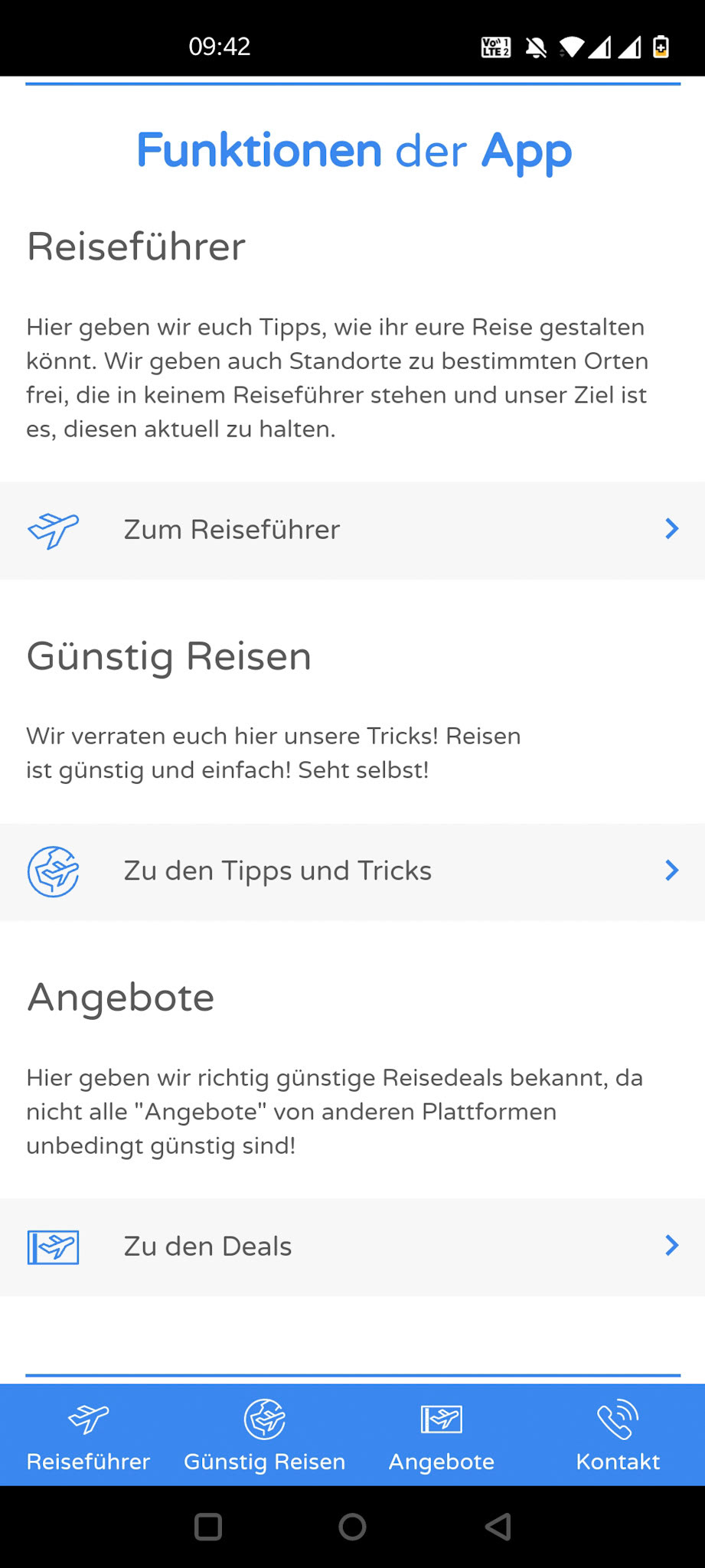Select the Angebote tab in bottom bar
Viewport: 705px width, 1568px height.
point(441,1436)
